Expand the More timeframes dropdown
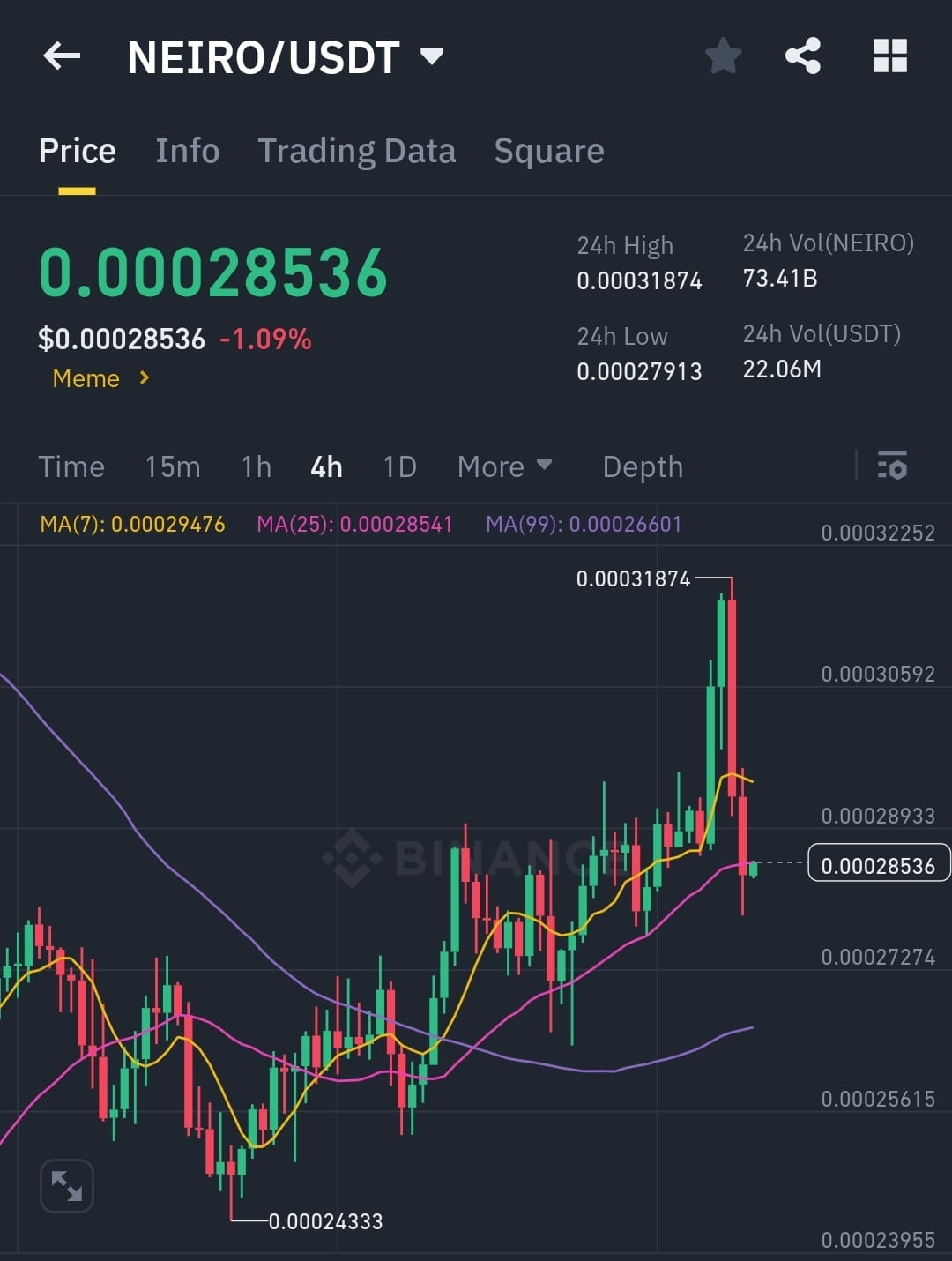Viewport: 952px width, 1261px height. [504, 466]
